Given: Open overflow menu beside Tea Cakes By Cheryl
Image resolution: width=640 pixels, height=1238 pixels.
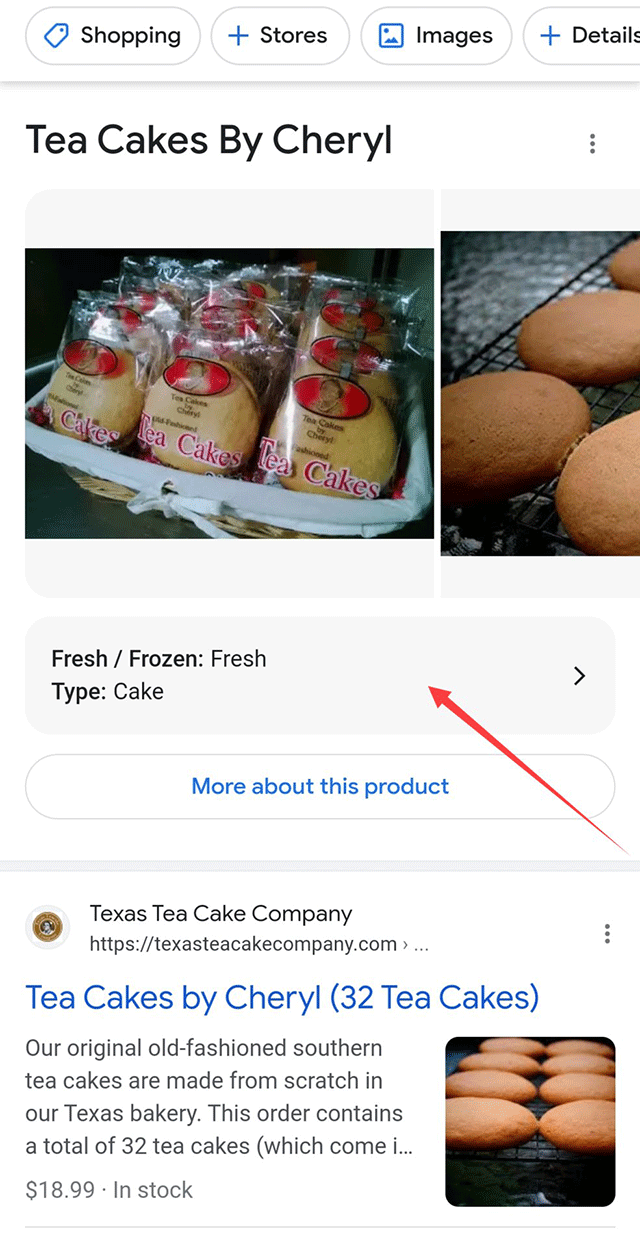Looking at the screenshot, I should (x=592, y=144).
